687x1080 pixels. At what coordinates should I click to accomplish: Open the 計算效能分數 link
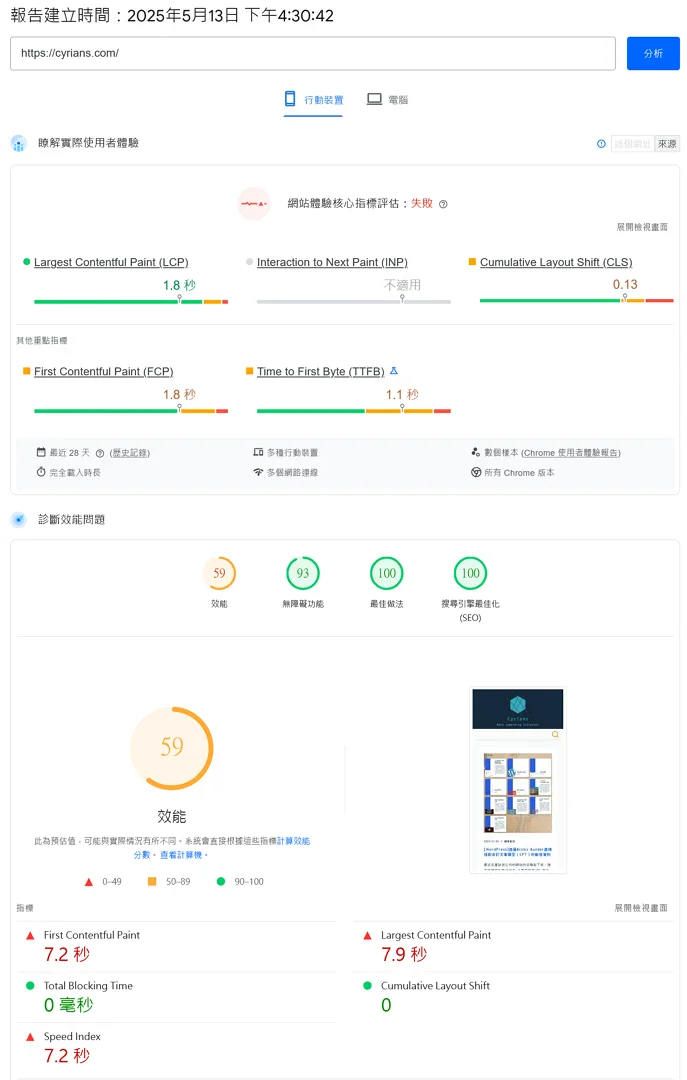click(x=293, y=842)
